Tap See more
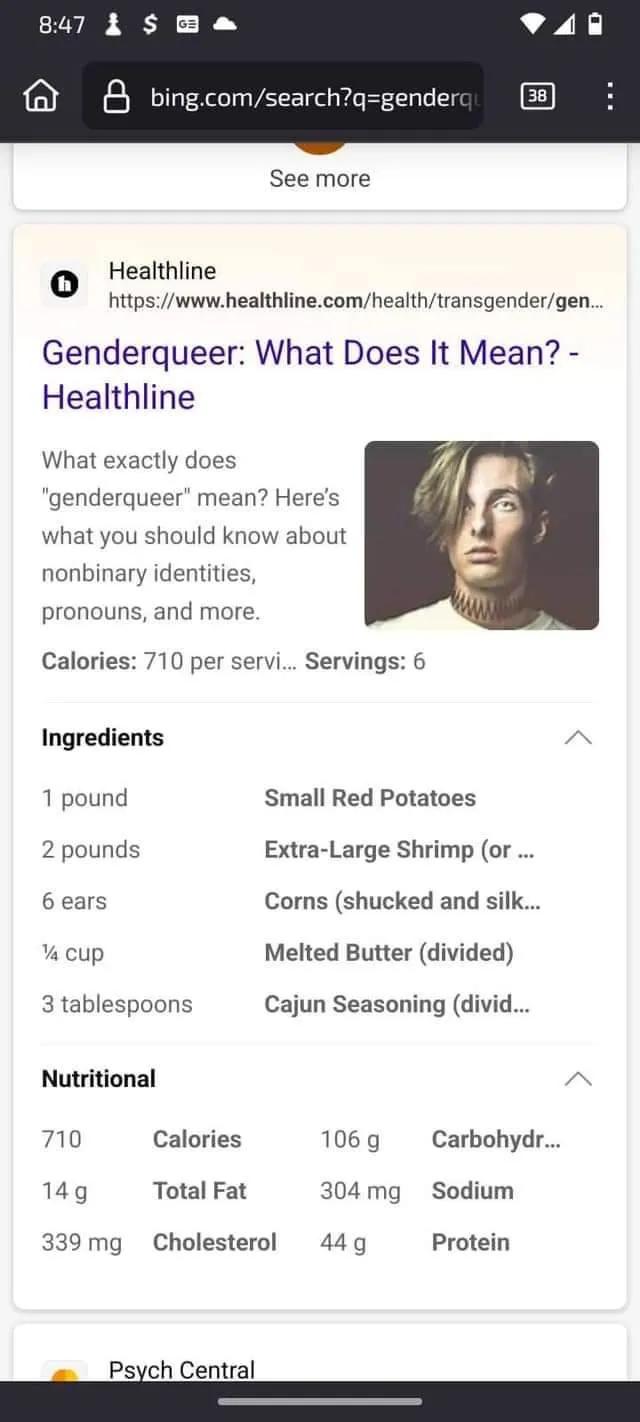The image size is (640, 1422). pos(320,178)
